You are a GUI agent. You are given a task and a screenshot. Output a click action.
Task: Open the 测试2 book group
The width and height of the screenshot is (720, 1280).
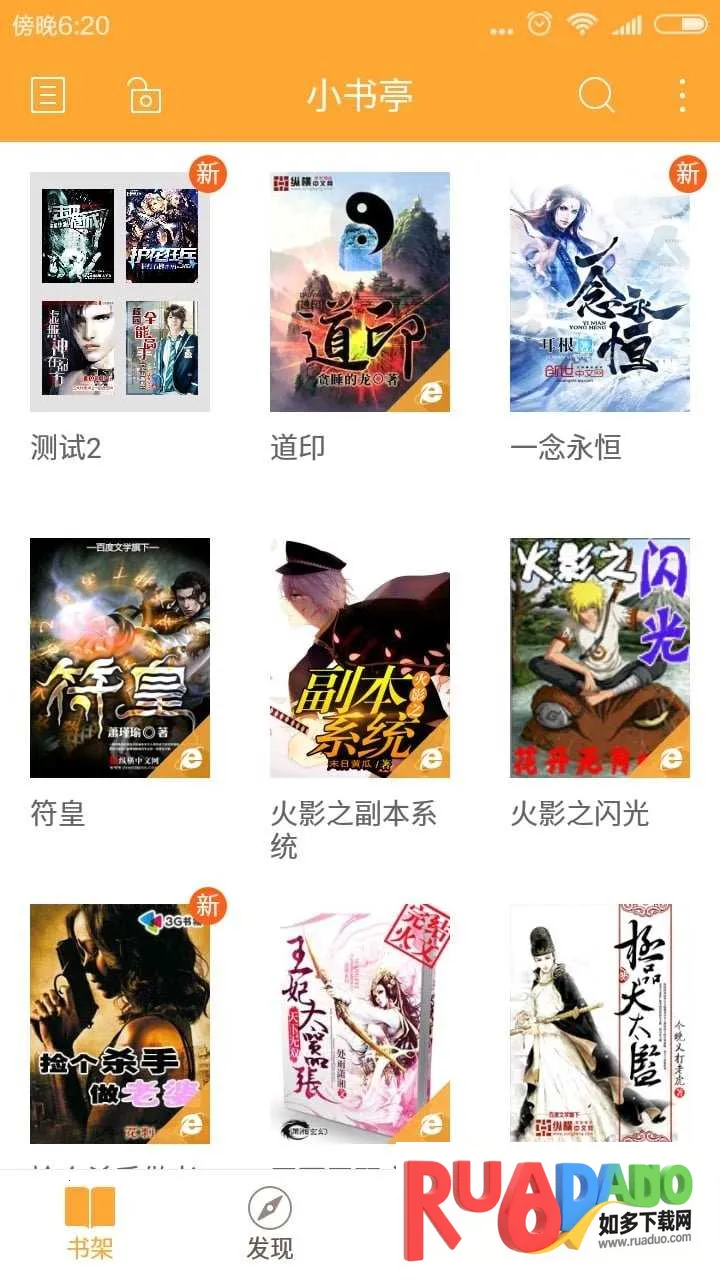[119, 292]
